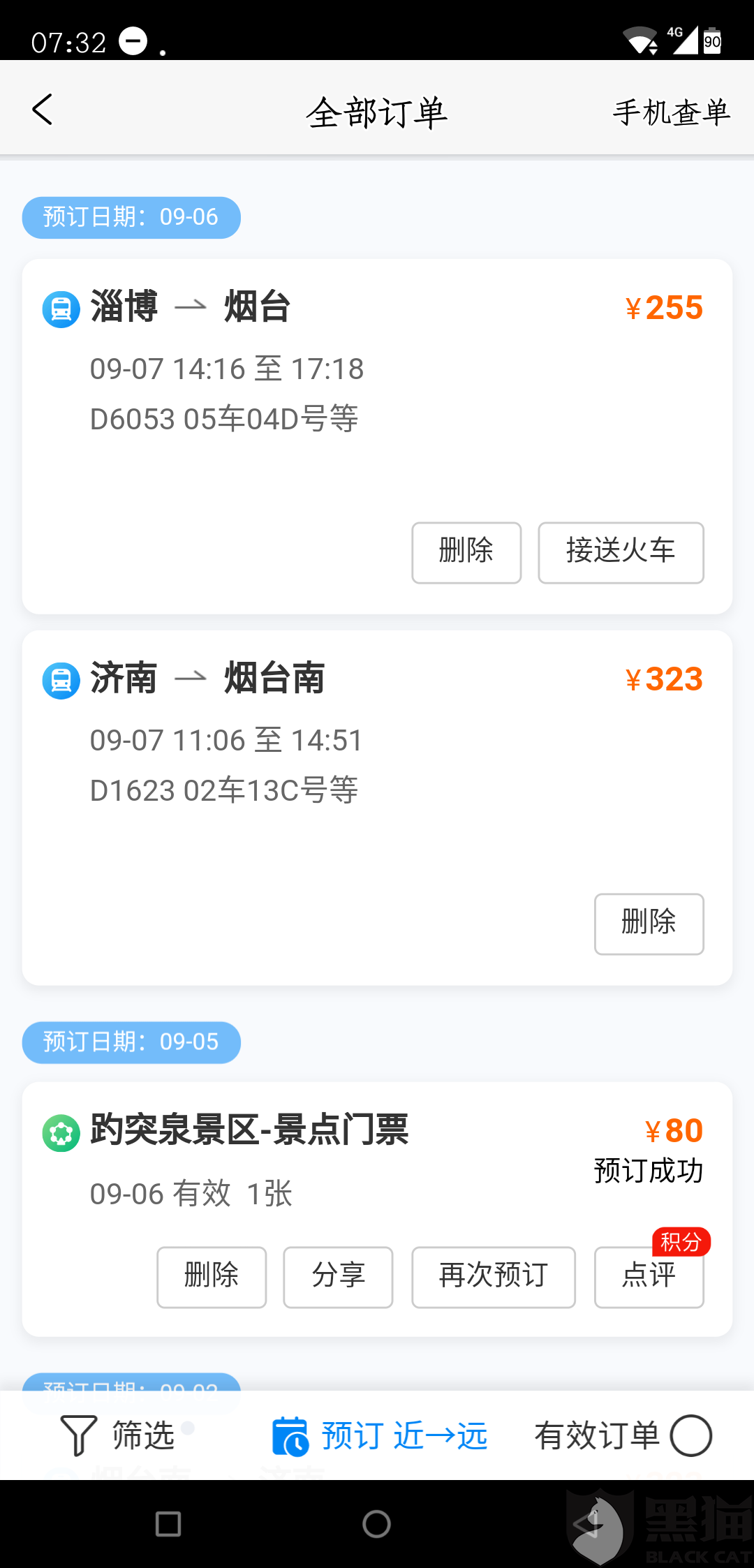754x1568 pixels.
Task: Delete the 淄博 to 烟台 order
Action: [x=466, y=552]
